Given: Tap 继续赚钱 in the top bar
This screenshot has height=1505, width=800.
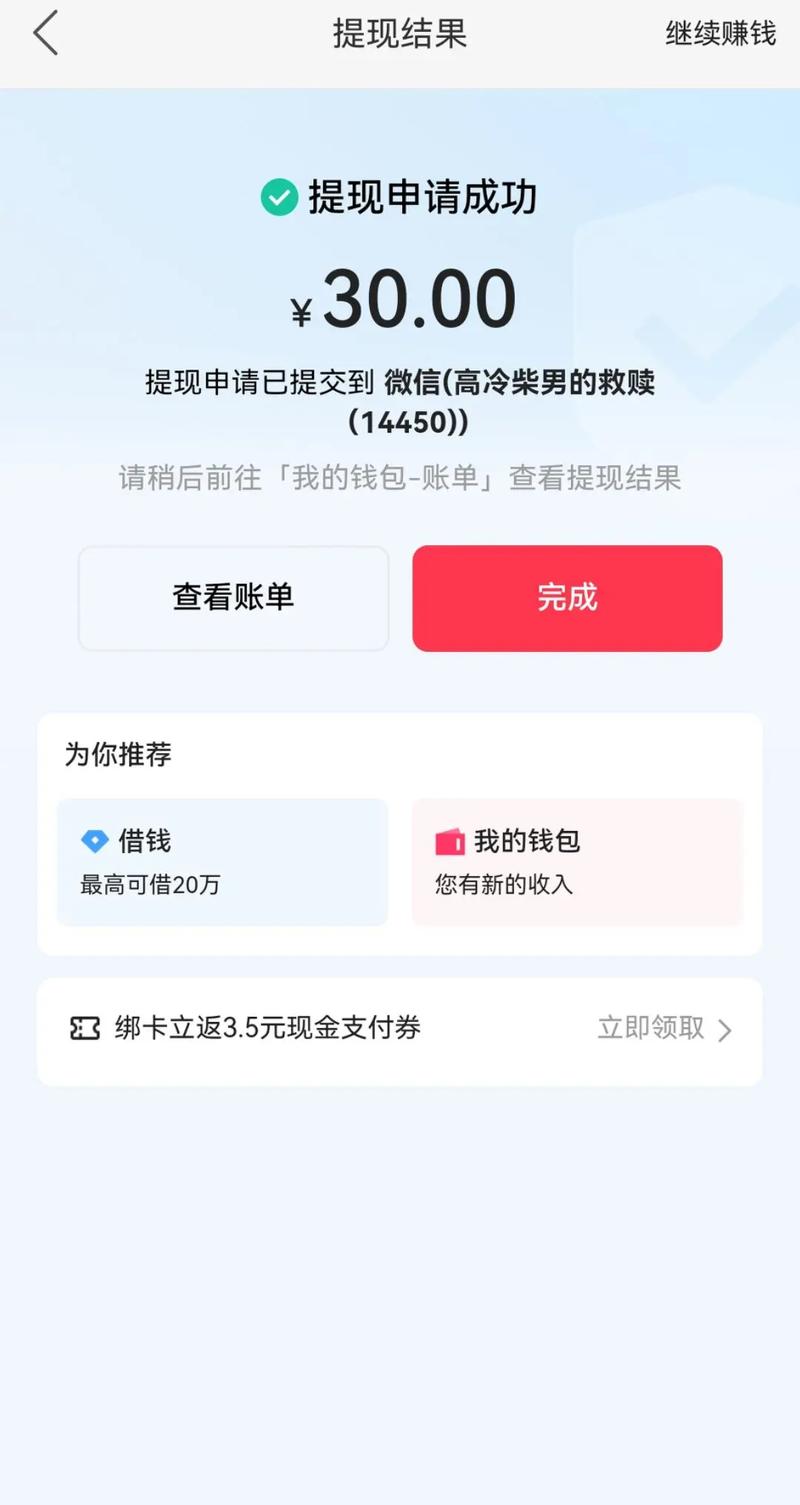Looking at the screenshot, I should click(720, 34).
